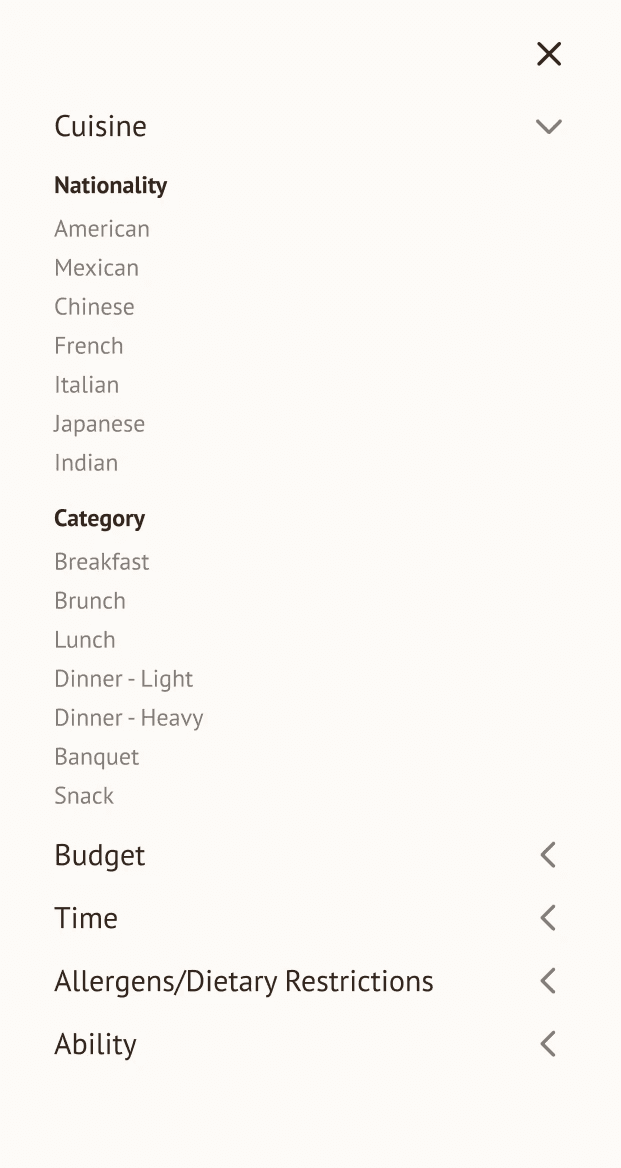Collapse the Cuisine section
This screenshot has height=1168, width=621.
[548, 127]
